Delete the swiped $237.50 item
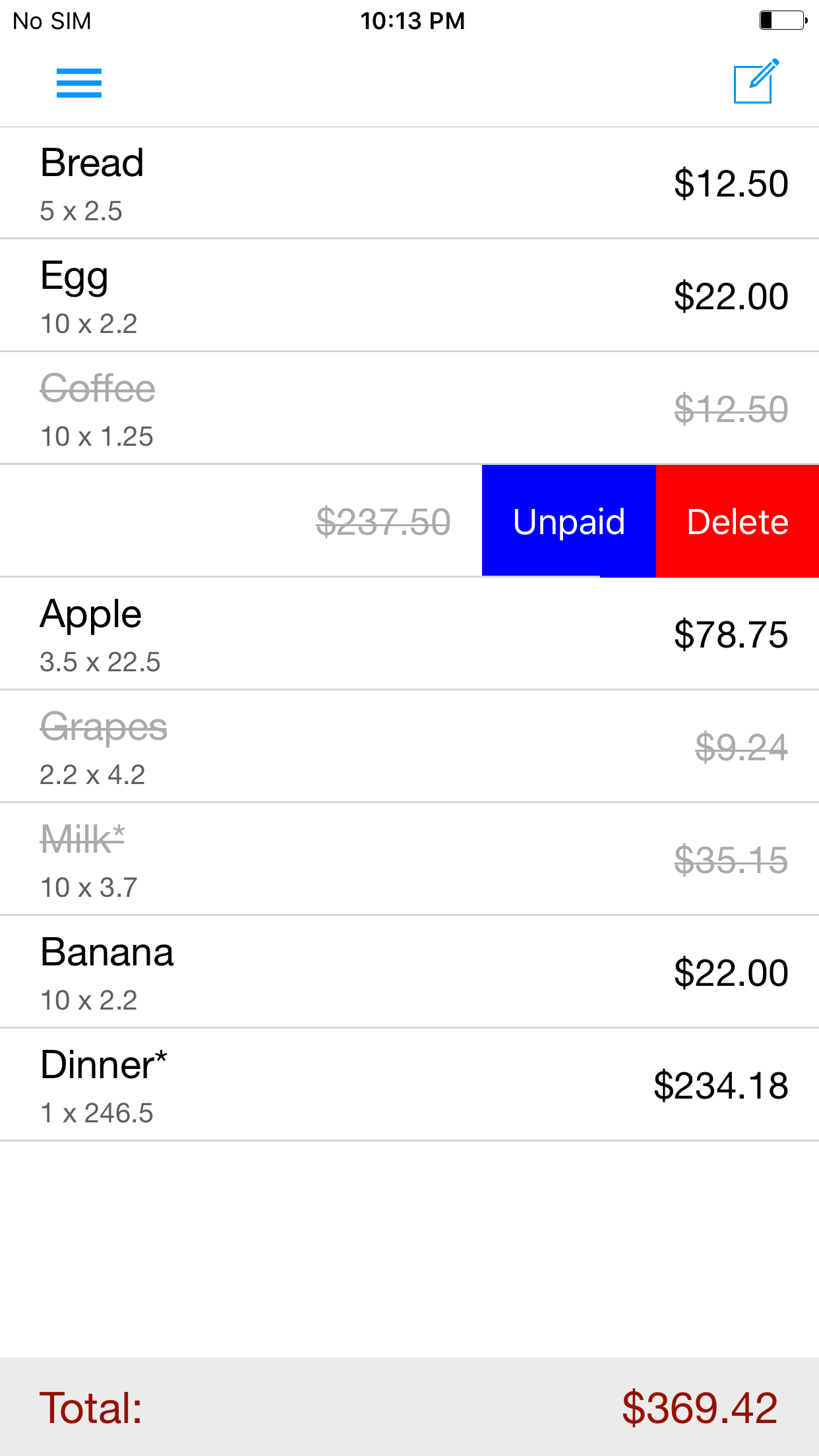The height and width of the screenshot is (1456, 819). click(737, 521)
